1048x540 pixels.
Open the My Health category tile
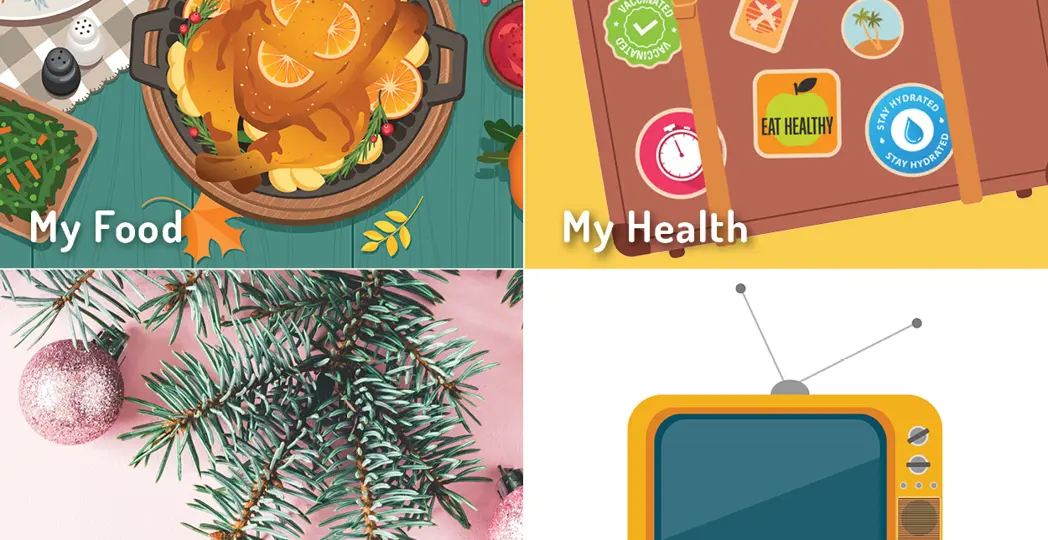[x=786, y=133]
